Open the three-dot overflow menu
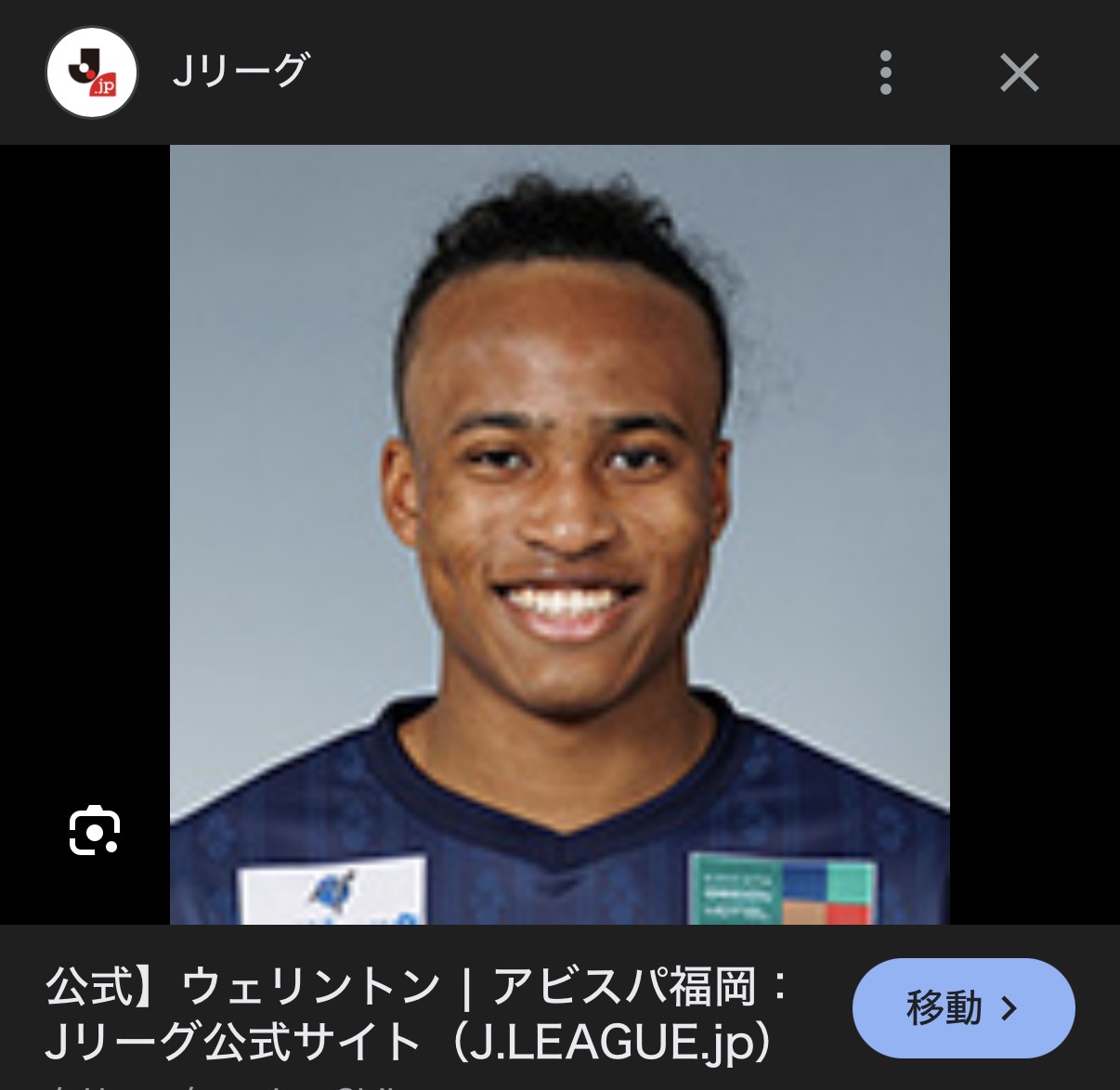The height and width of the screenshot is (1090, 1120). [x=885, y=72]
